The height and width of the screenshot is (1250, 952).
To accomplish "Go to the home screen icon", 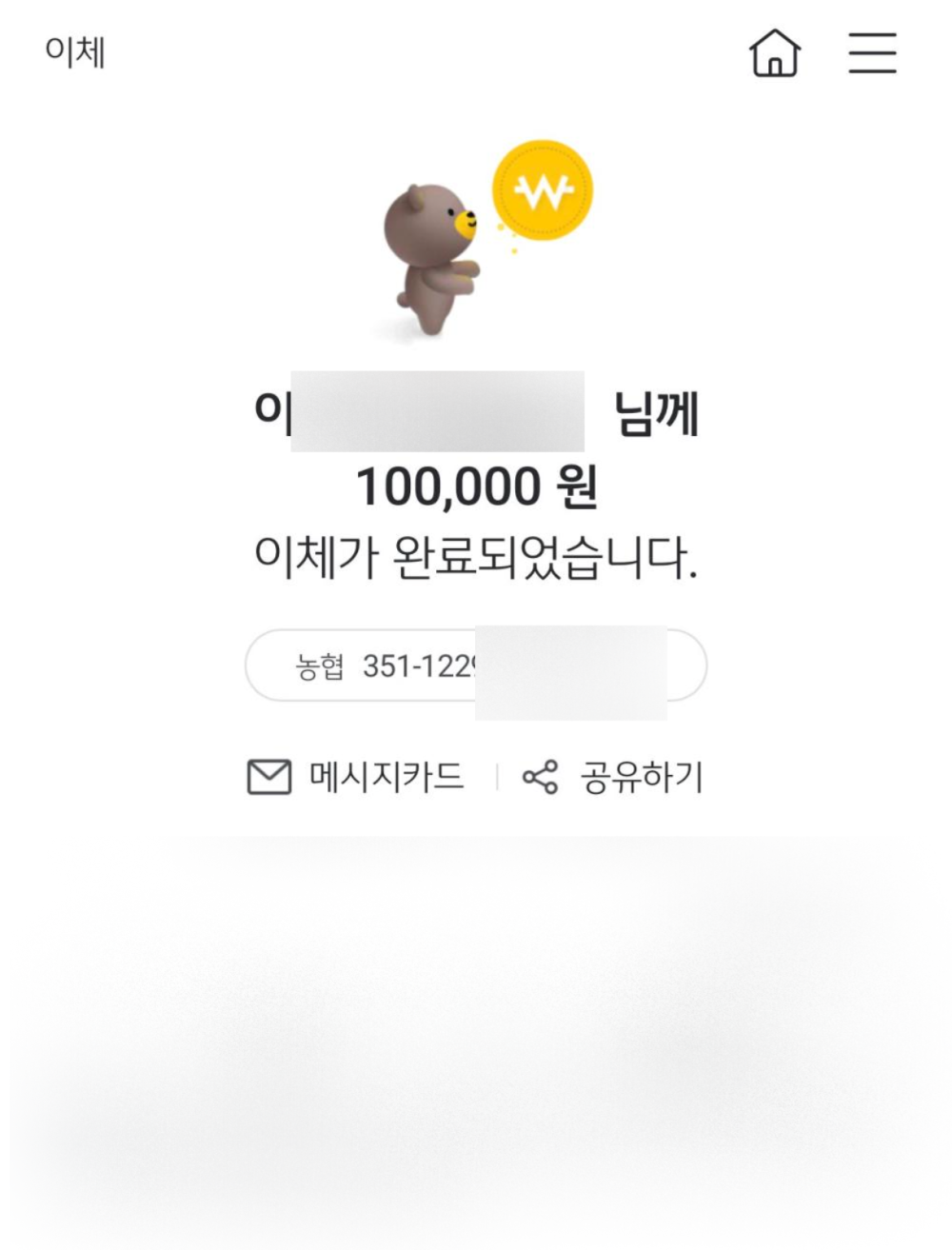I will point(775,52).
